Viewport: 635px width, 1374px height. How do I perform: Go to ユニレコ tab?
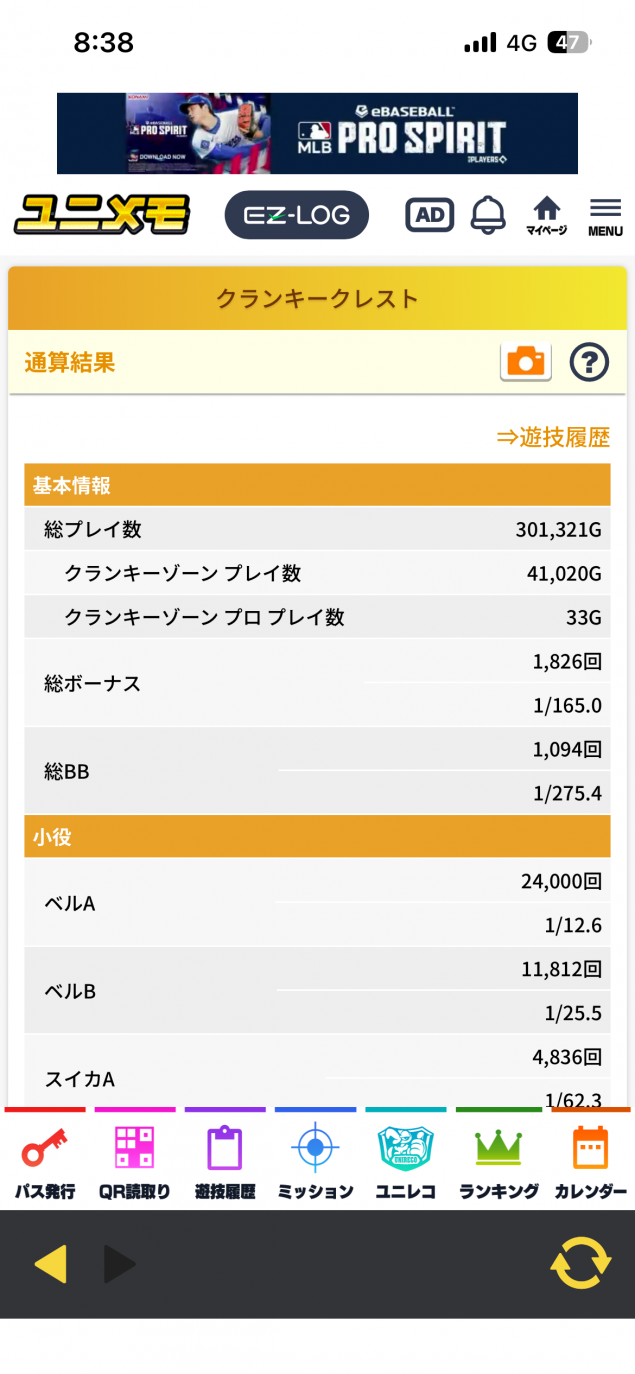pos(405,1160)
